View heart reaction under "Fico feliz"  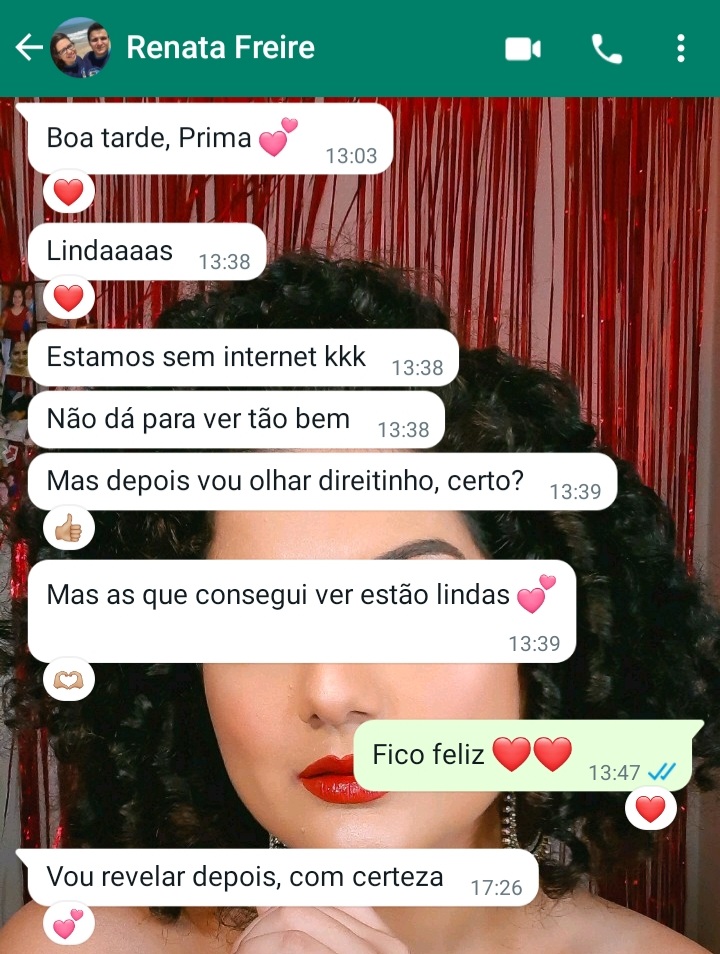pos(650,808)
